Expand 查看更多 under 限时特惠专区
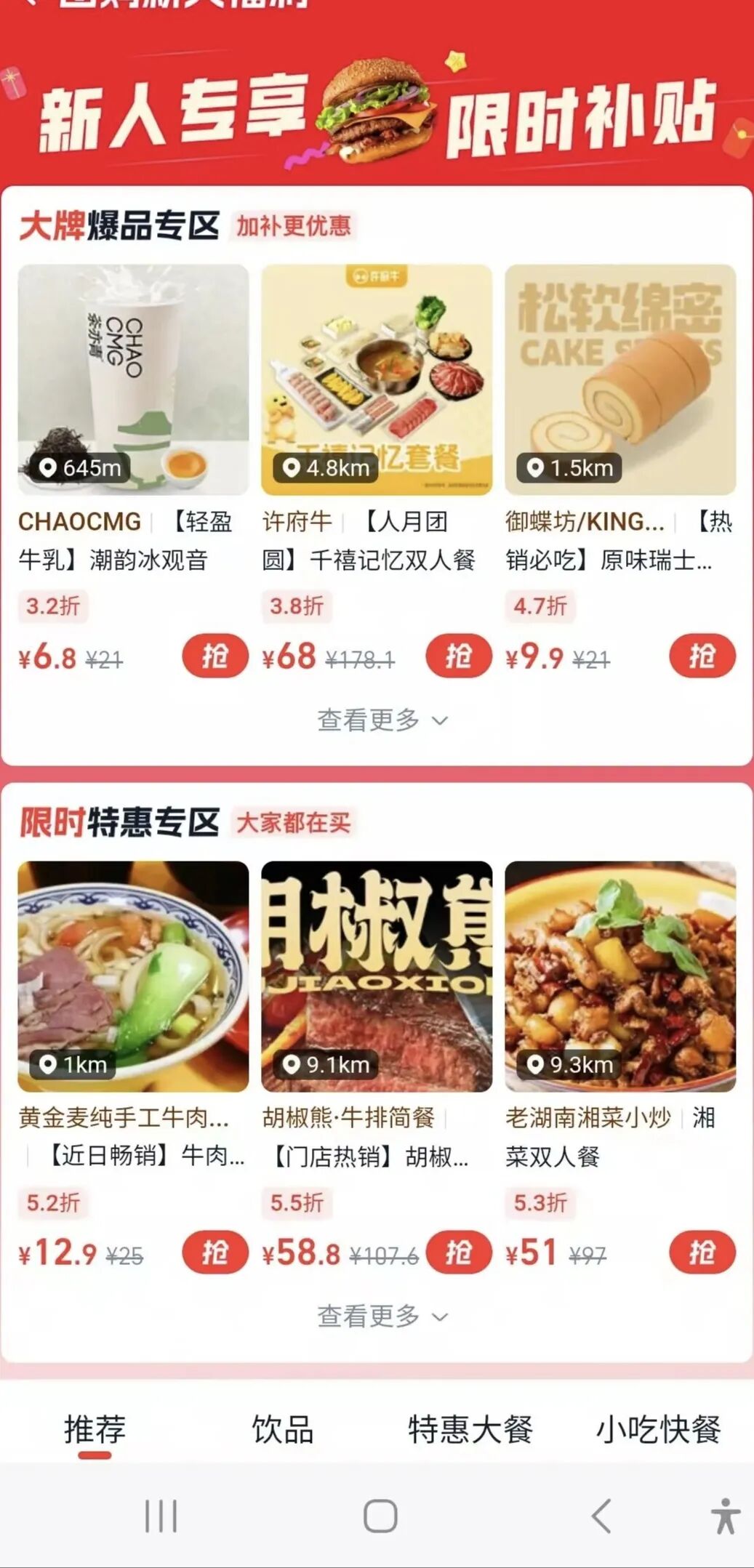 (x=382, y=1316)
